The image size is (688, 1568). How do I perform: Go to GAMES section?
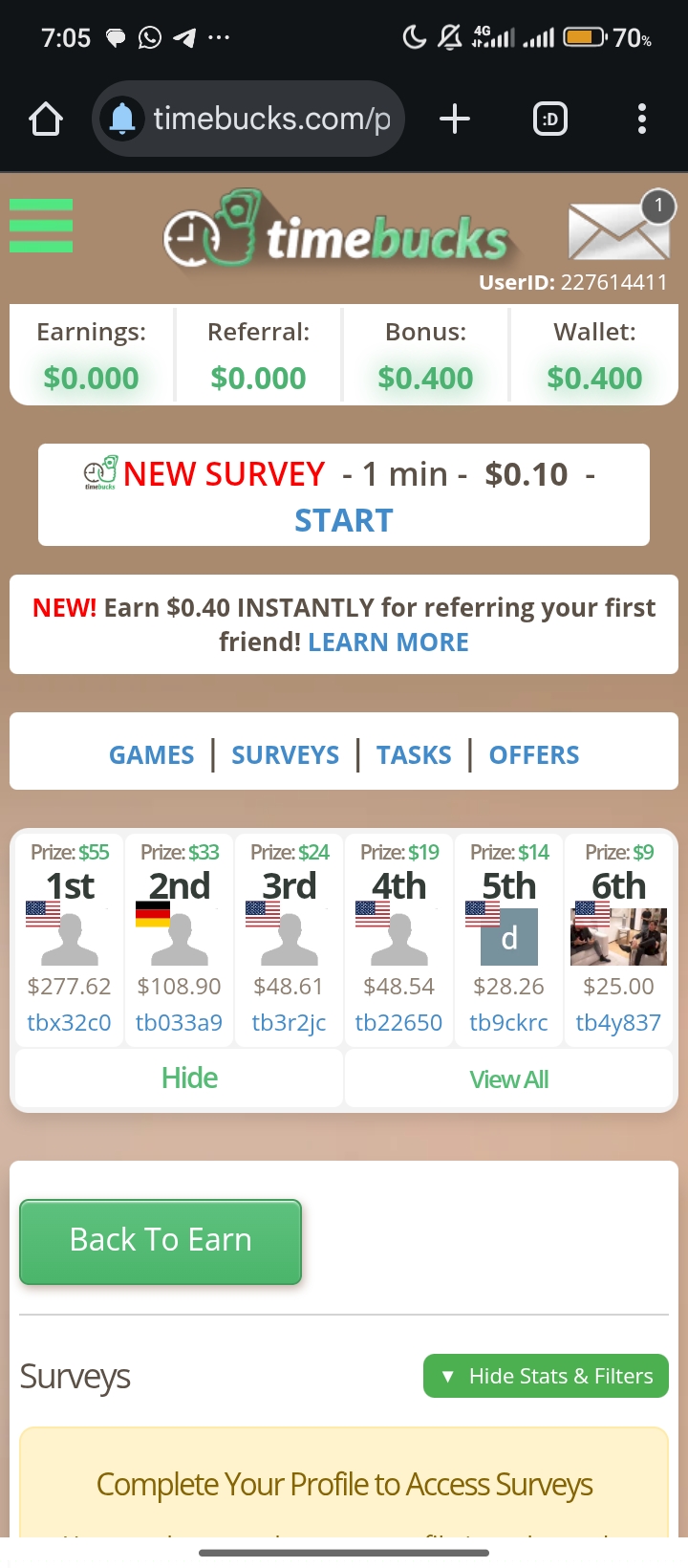(x=151, y=755)
